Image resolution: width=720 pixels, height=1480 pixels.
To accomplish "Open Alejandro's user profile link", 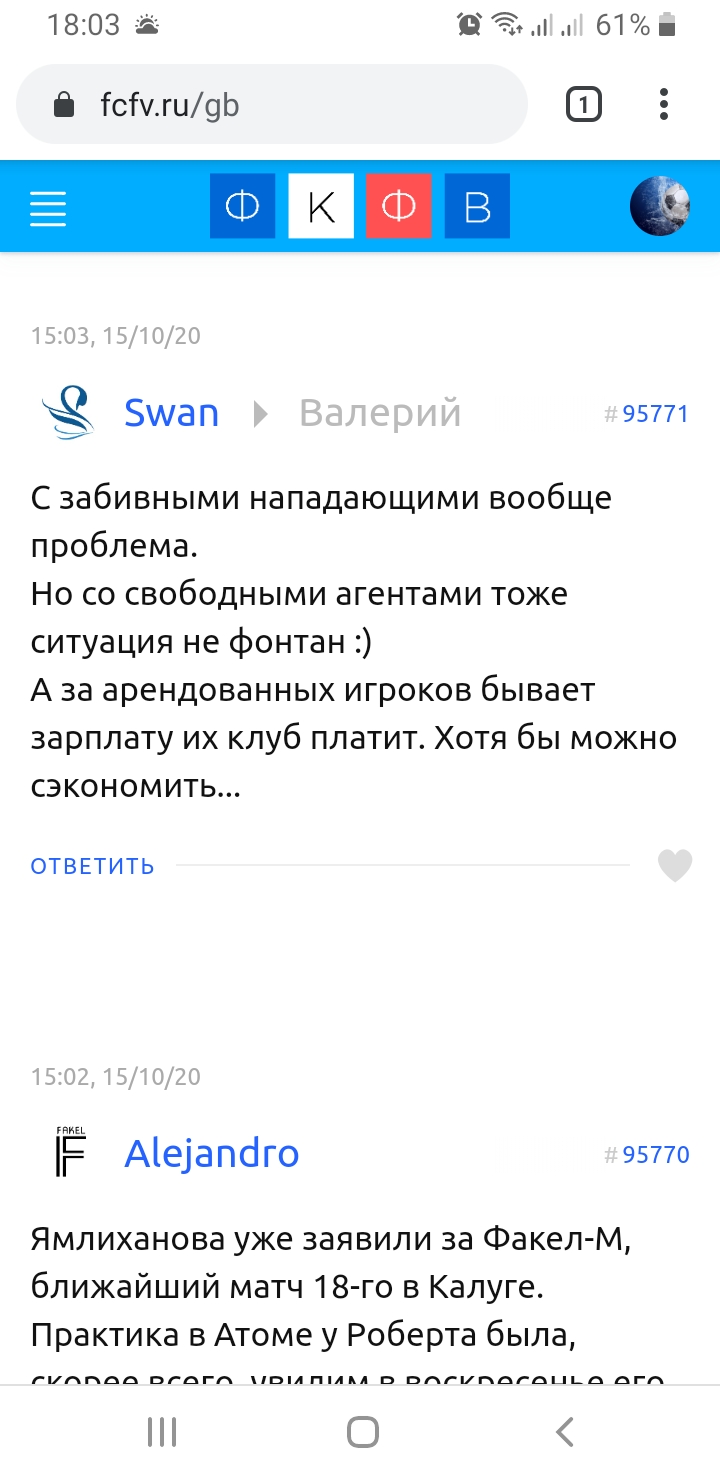I will (x=211, y=1154).
